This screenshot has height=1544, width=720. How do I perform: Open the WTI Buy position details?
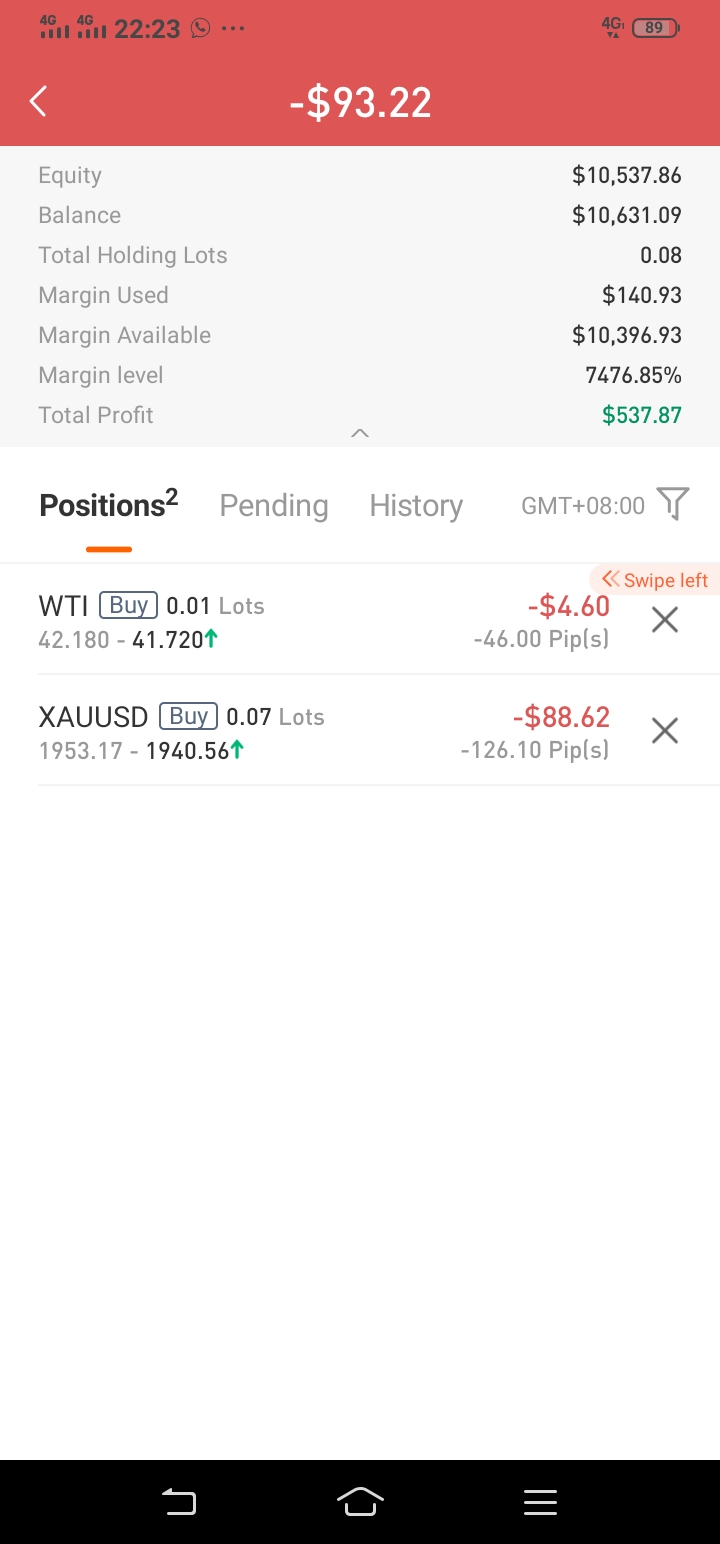coord(324,620)
